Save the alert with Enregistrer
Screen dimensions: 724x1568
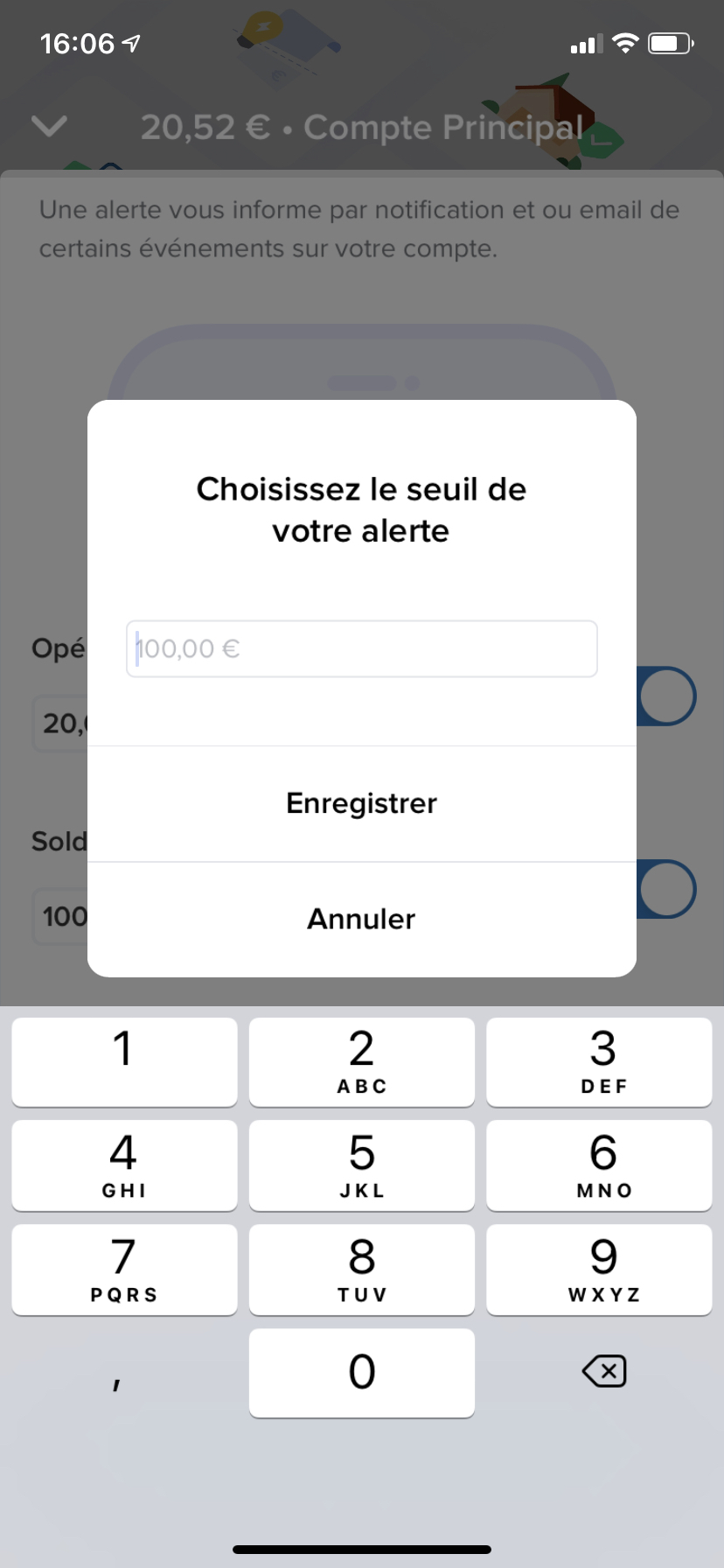(x=362, y=803)
